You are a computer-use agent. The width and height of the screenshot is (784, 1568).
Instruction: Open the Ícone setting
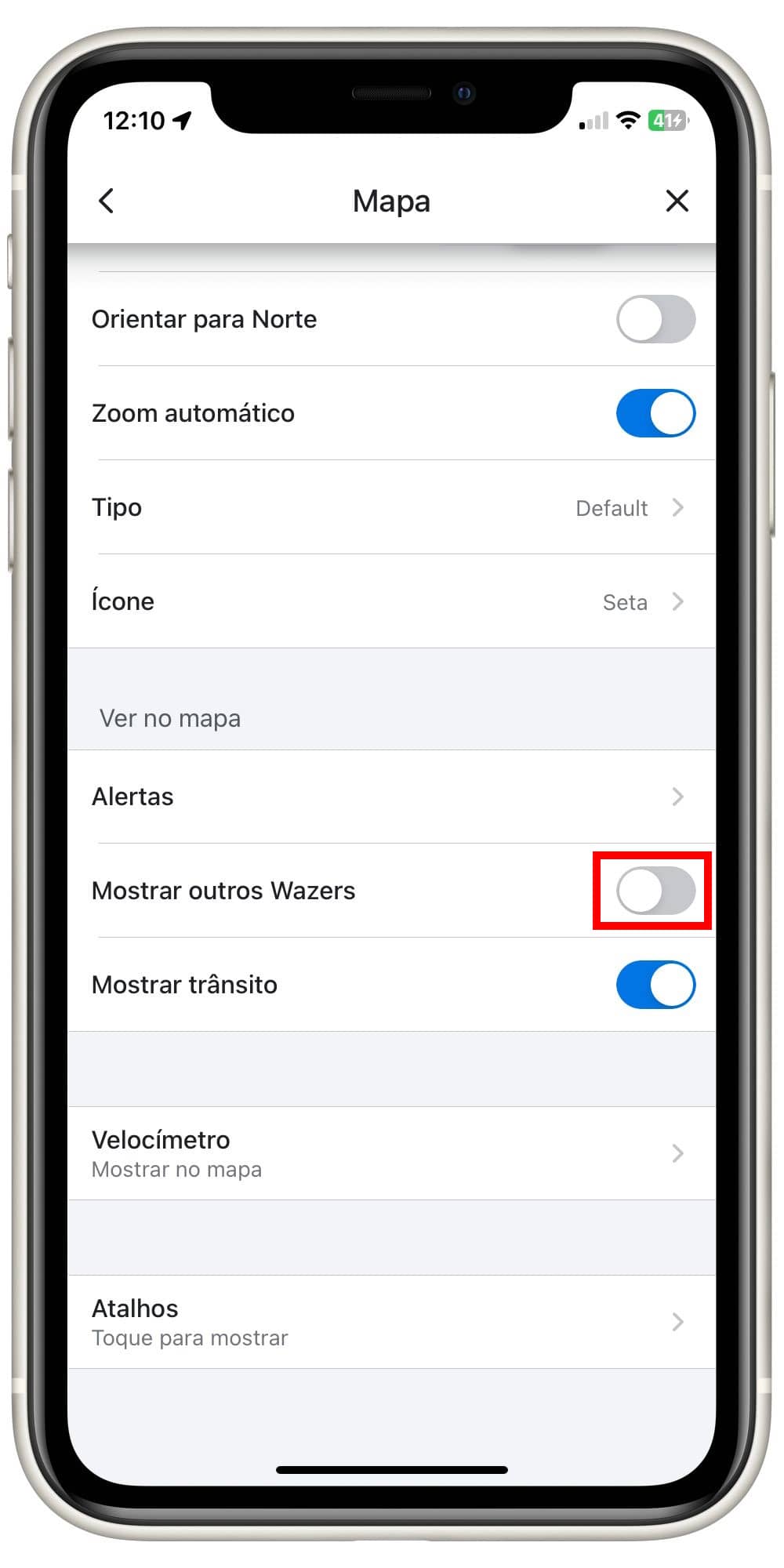(391, 601)
